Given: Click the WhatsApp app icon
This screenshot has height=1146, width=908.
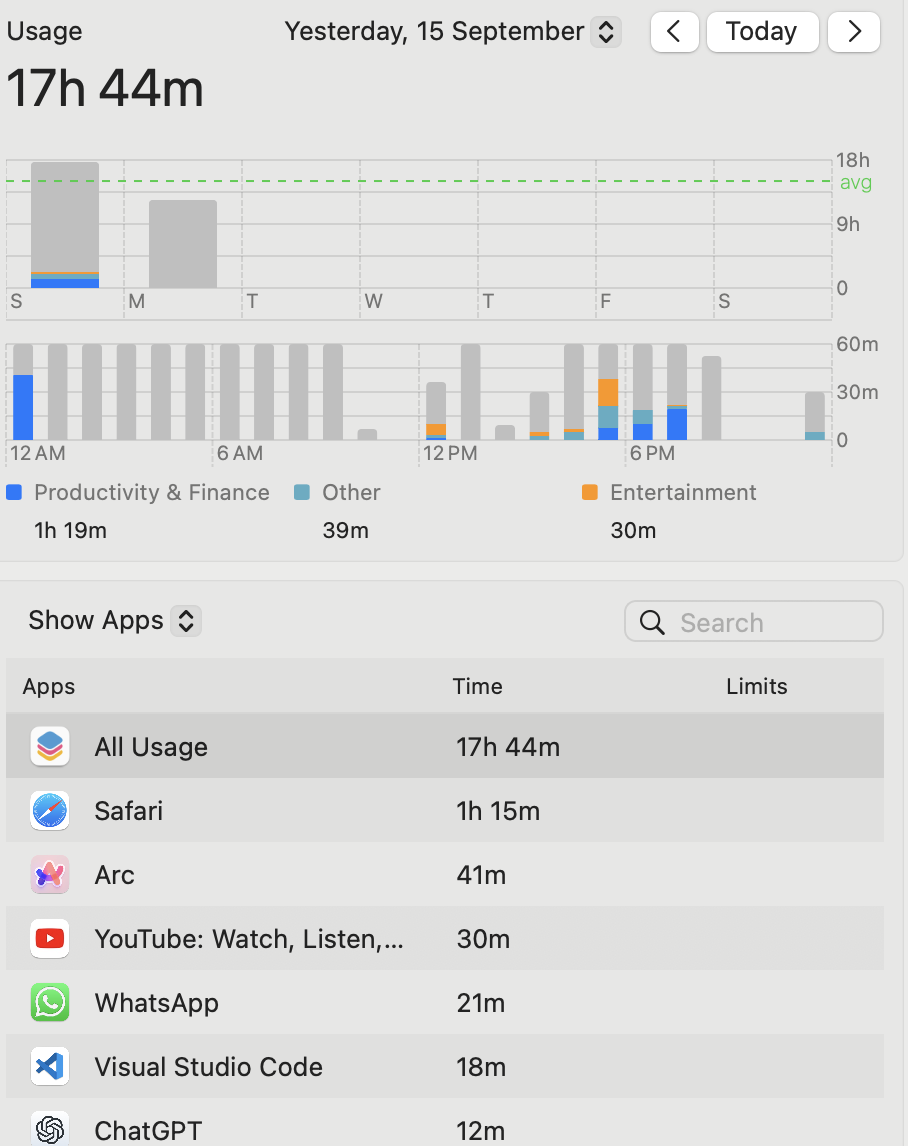Looking at the screenshot, I should (49, 1002).
